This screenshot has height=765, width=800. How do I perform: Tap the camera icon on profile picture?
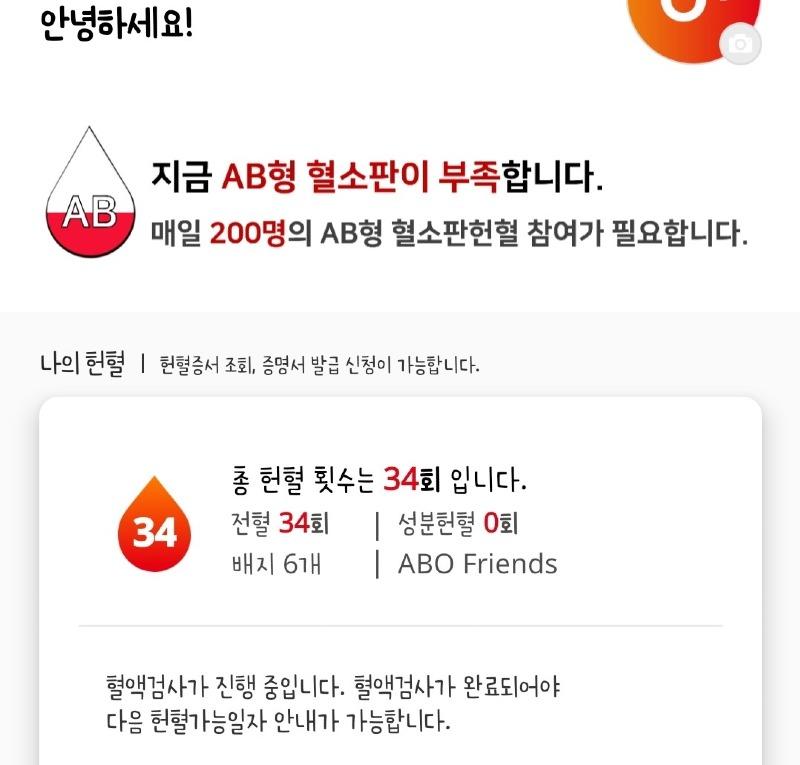point(741,45)
